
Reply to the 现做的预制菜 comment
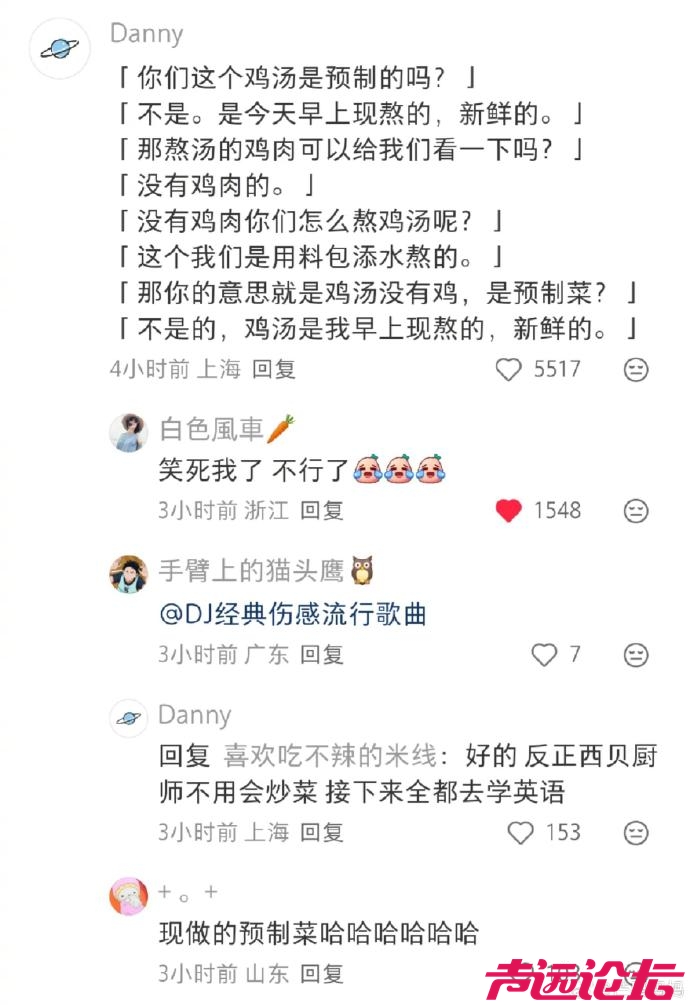(322, 973)
